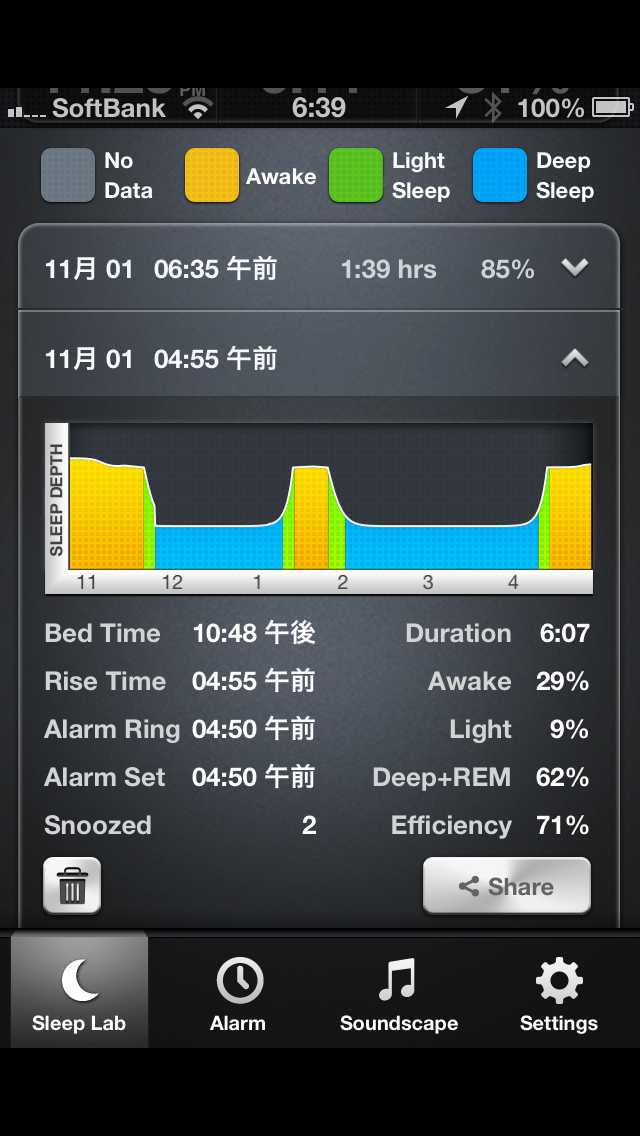Expand the 06:35 sleep record
The image size is (640, 1136).
pos(574,268)
